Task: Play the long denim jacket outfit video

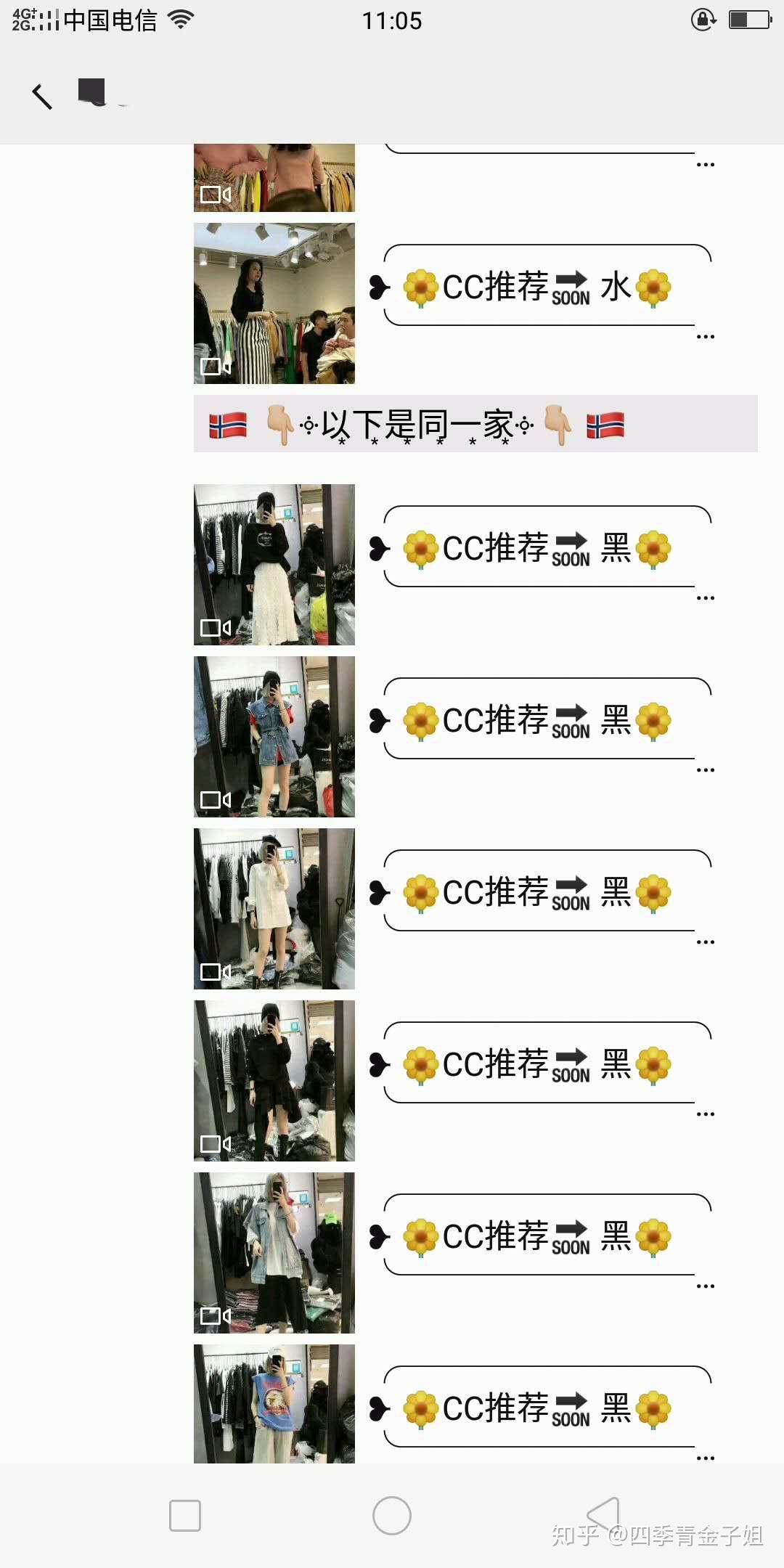Action: (274, 1253)
